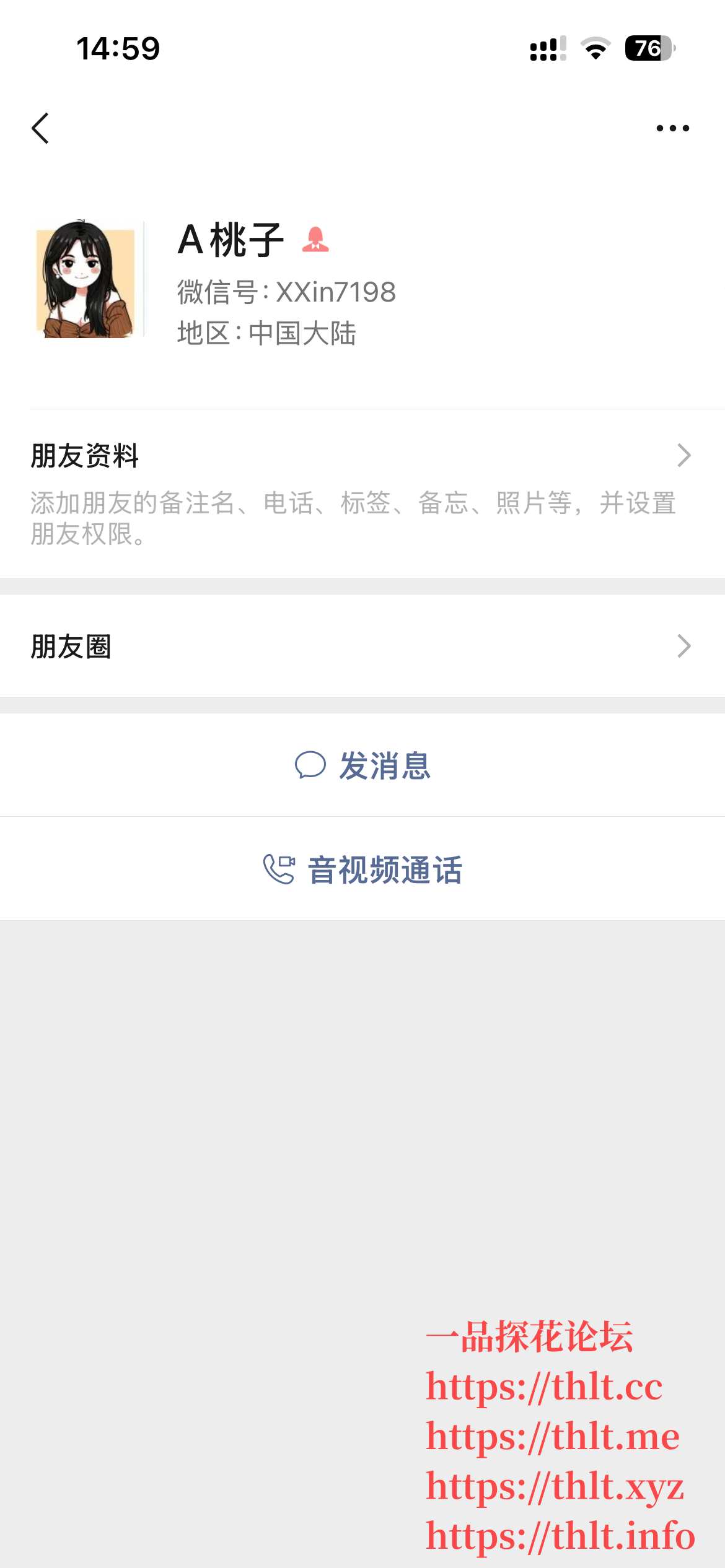Open the more options menu with three dots
Image resolution: width=725 pixels, height=1568 pixels.
pyautogui.click(x=672, y=127)
